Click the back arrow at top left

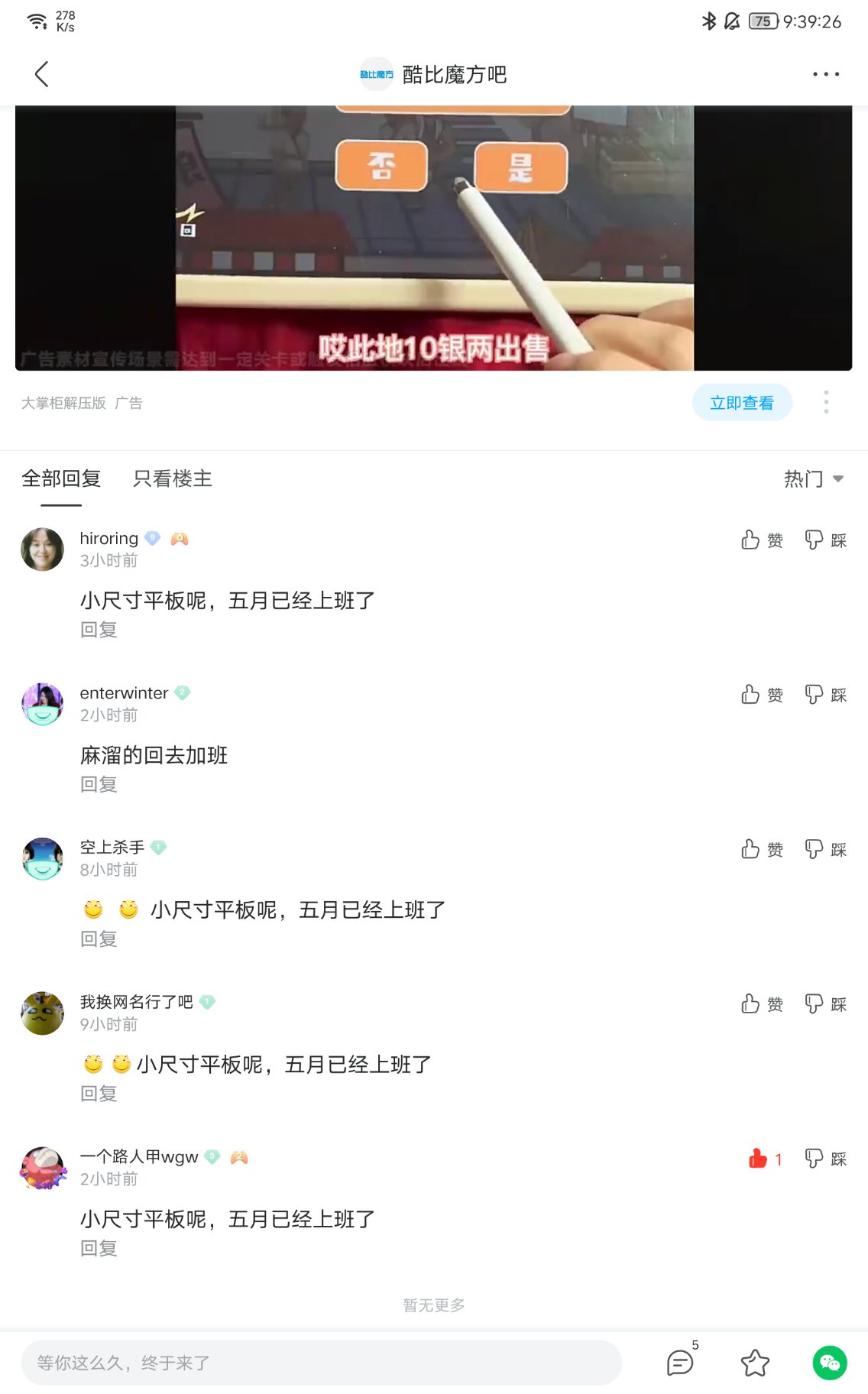tap(40, 74)
